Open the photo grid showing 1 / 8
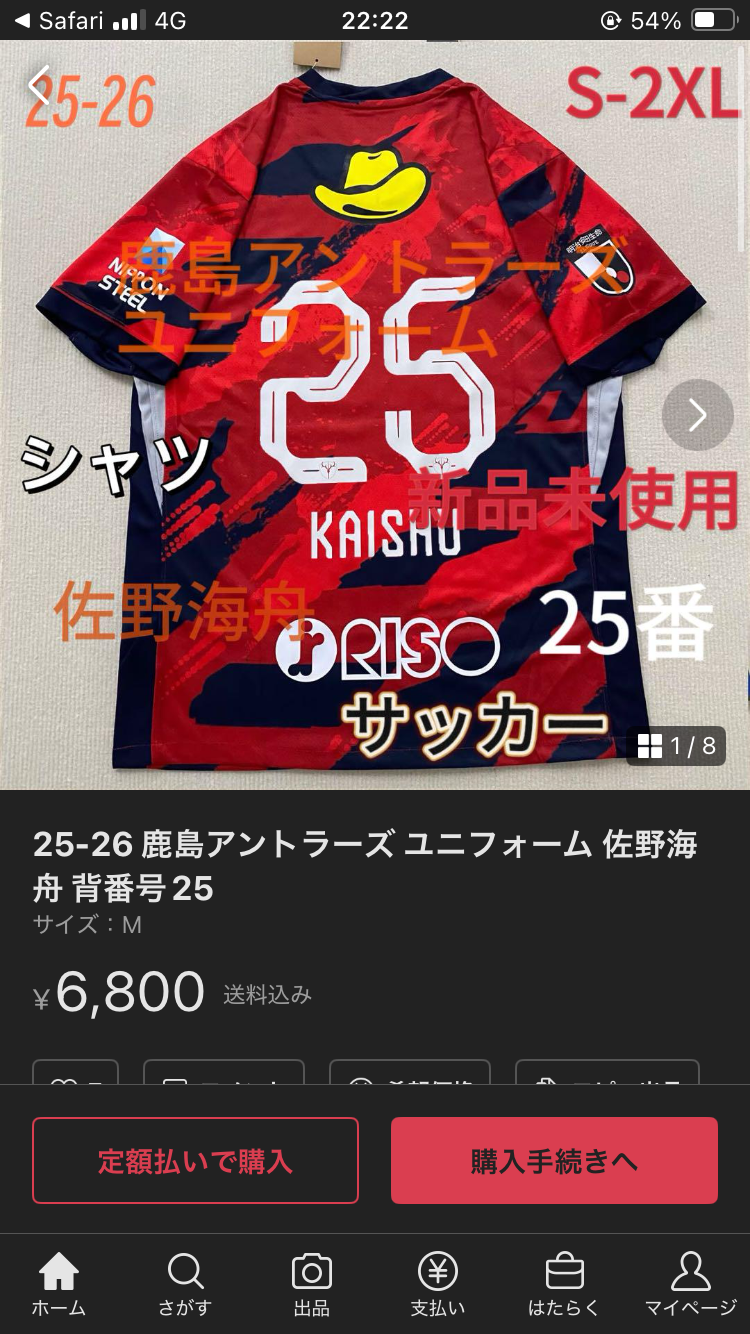This screenshot has height=1334, width=750. coord(676,746)
